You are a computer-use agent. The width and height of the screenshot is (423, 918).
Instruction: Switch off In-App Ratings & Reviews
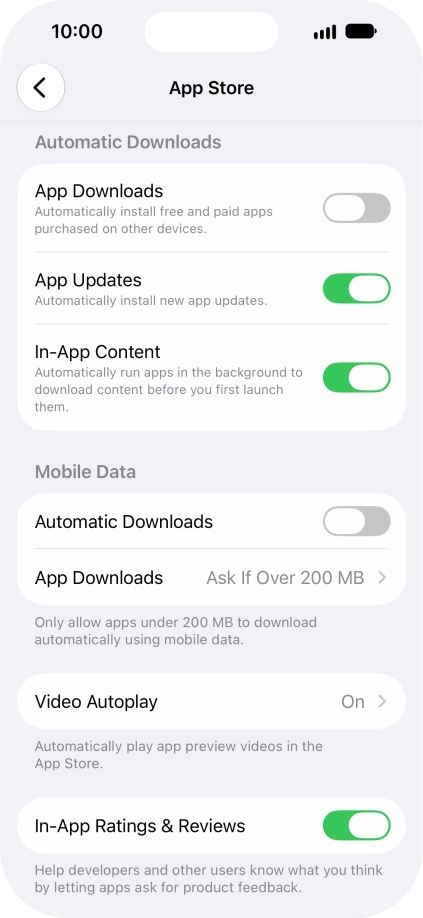tap(356, 825)
